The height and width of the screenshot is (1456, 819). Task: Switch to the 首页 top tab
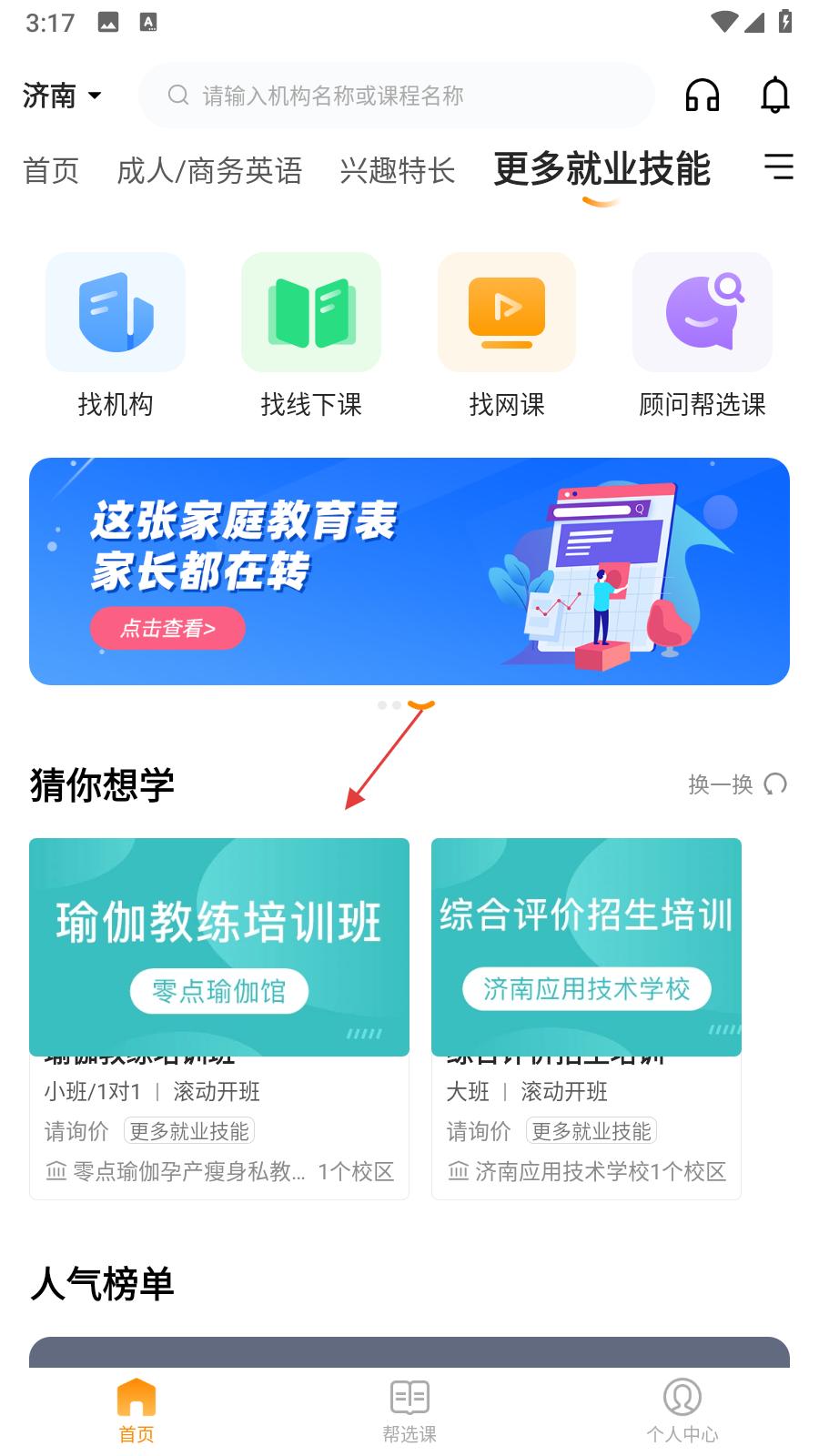[x=51, y=170]
